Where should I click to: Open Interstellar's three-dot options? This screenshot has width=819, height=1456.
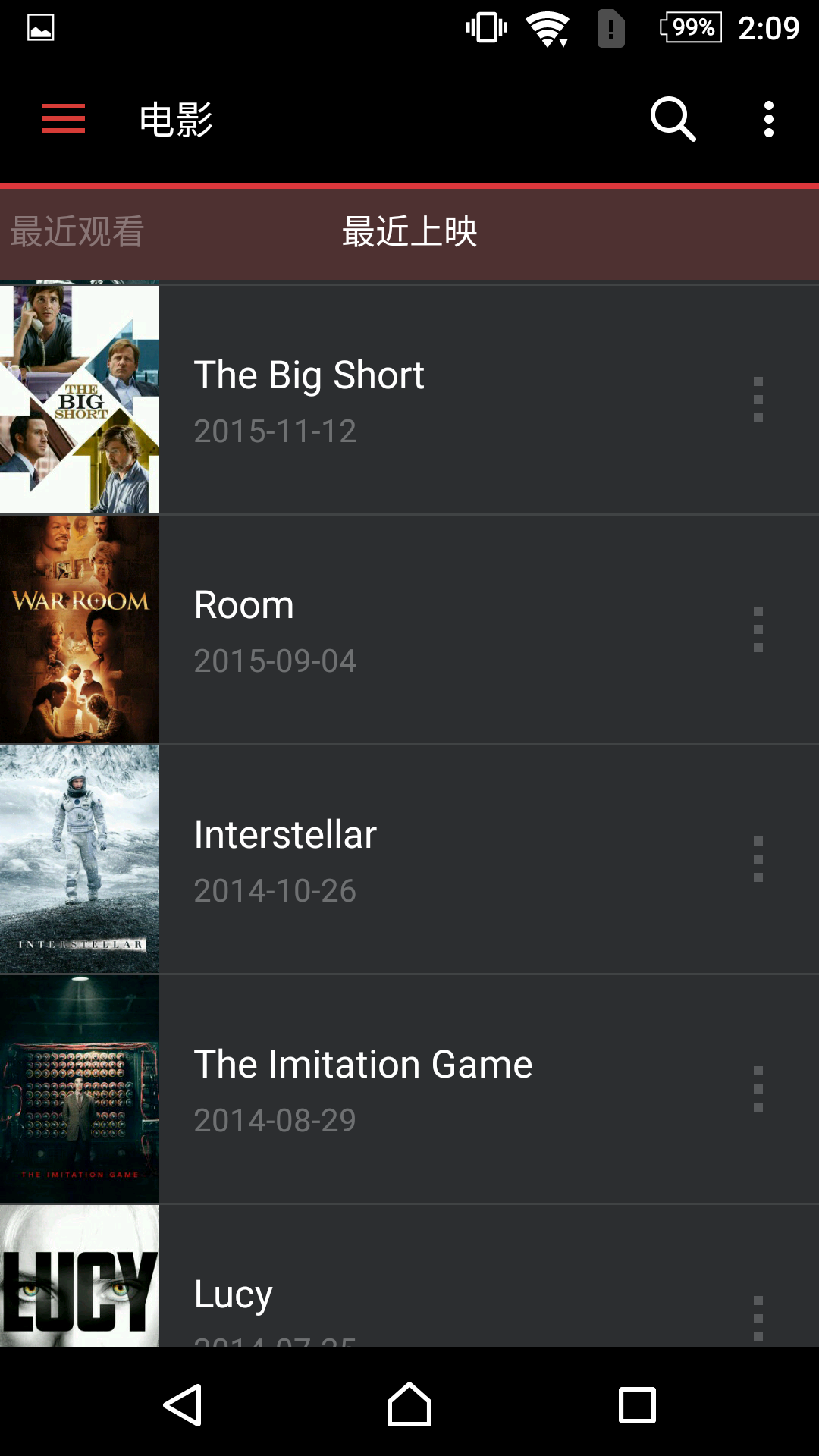point(758,859)
